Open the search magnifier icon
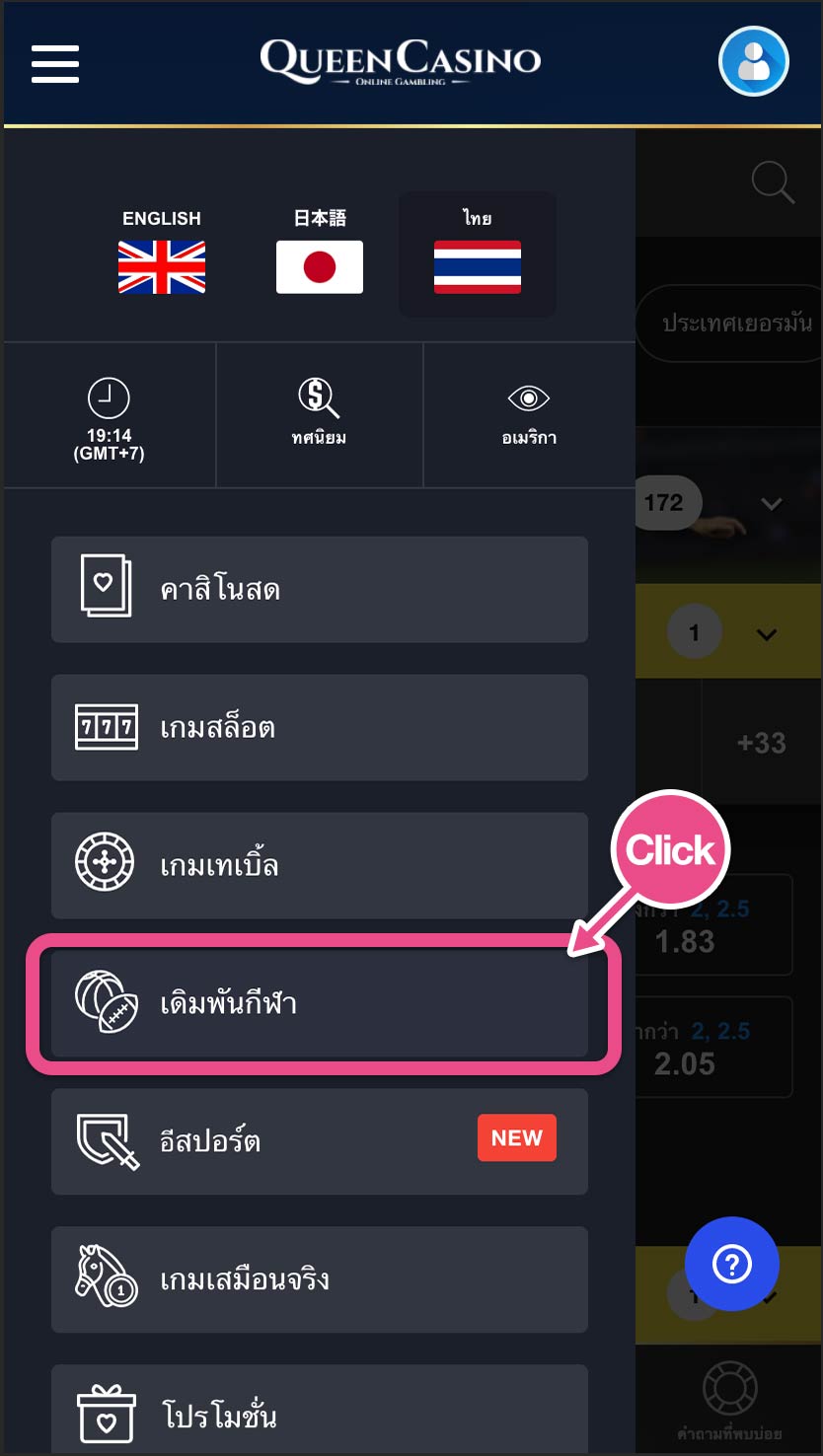This screenshot has width=823, height=1456. pos(773,183)
